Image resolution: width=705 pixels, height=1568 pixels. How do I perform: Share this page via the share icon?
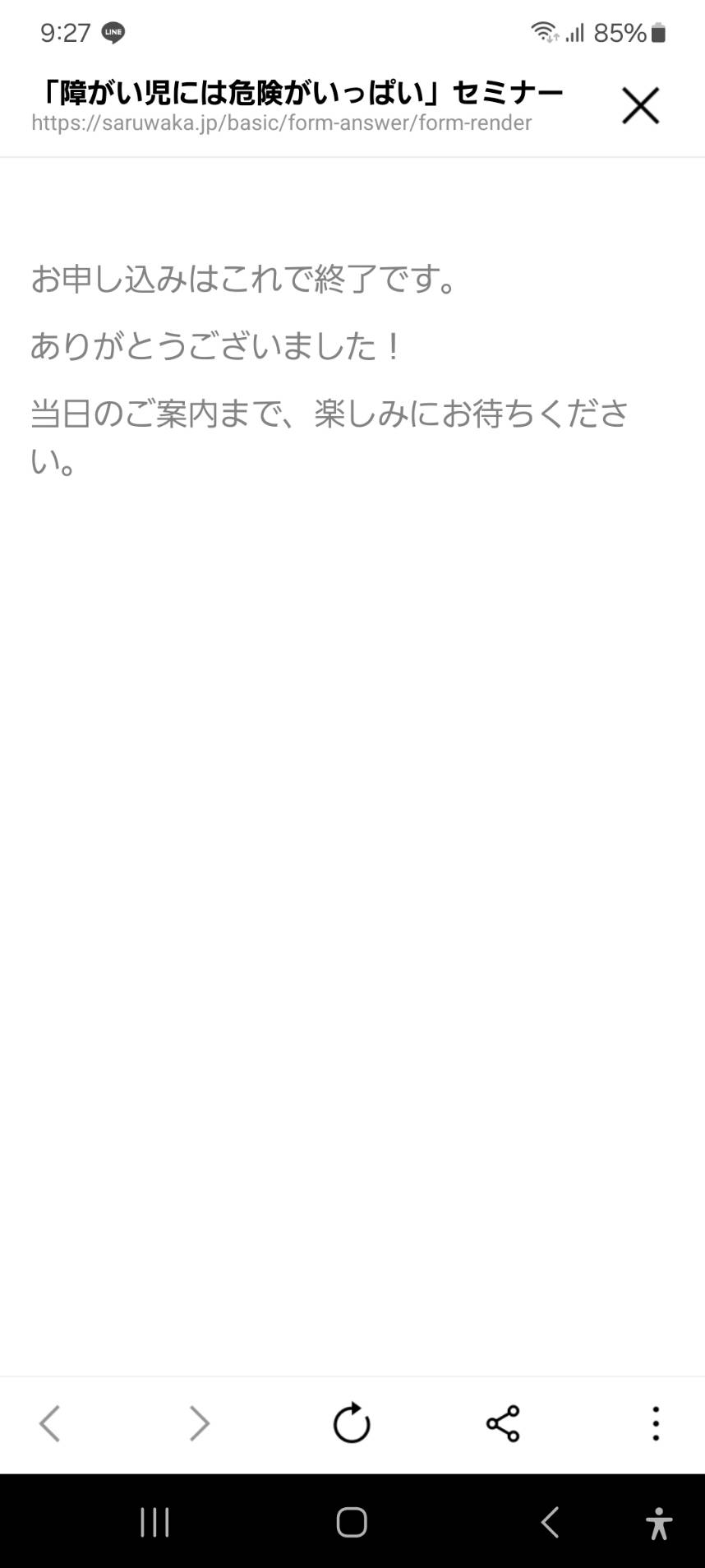(x=503, y=1423)
